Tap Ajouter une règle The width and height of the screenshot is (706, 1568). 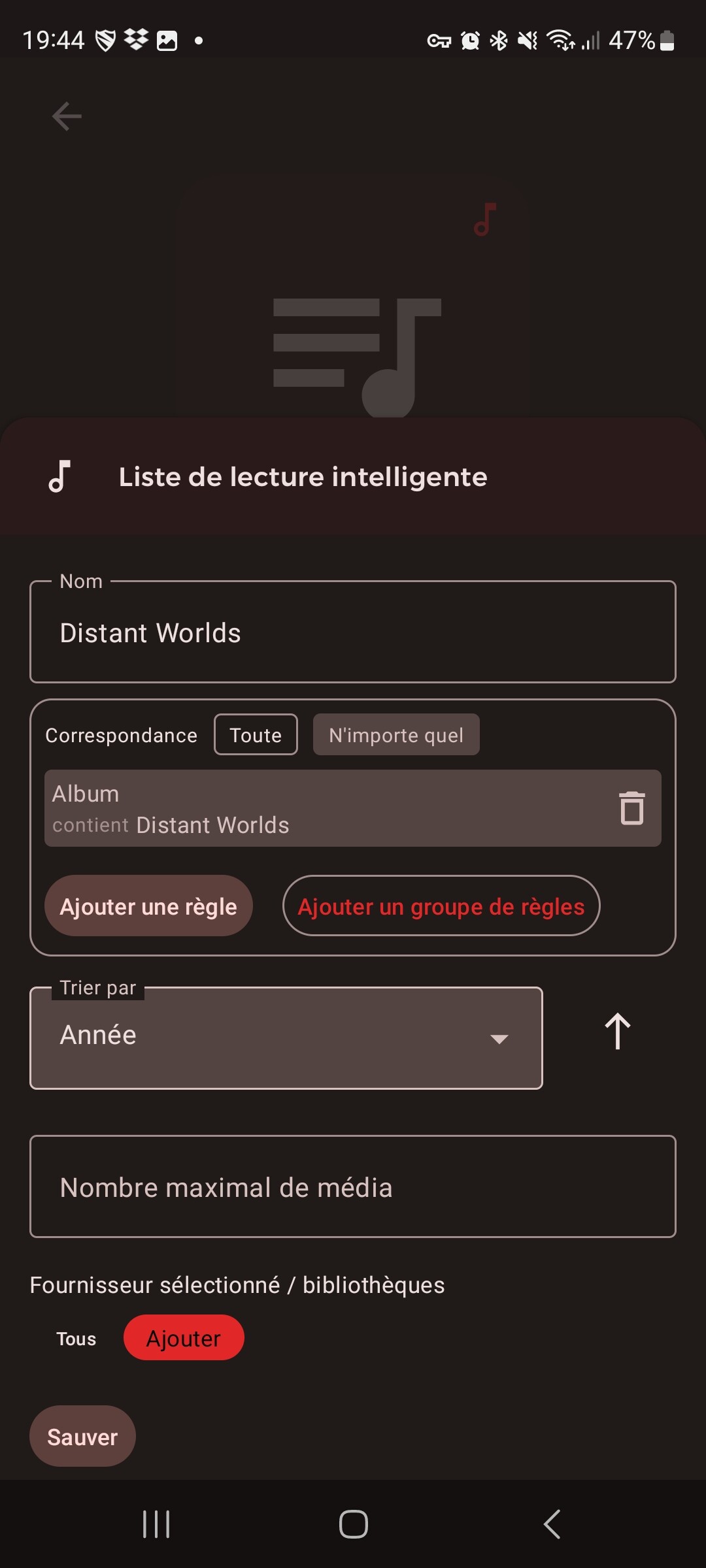(148, 906)
